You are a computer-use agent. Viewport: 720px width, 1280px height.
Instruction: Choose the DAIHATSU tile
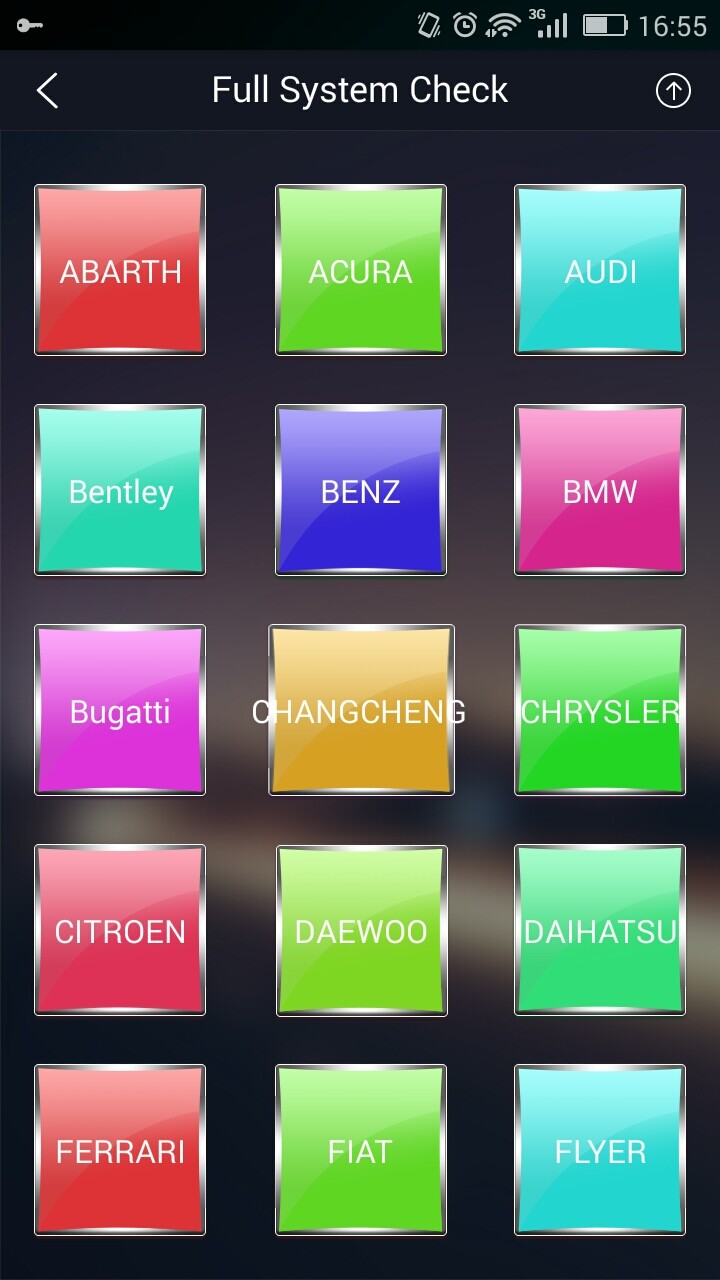pyautogui.click(x=600, y=930)
